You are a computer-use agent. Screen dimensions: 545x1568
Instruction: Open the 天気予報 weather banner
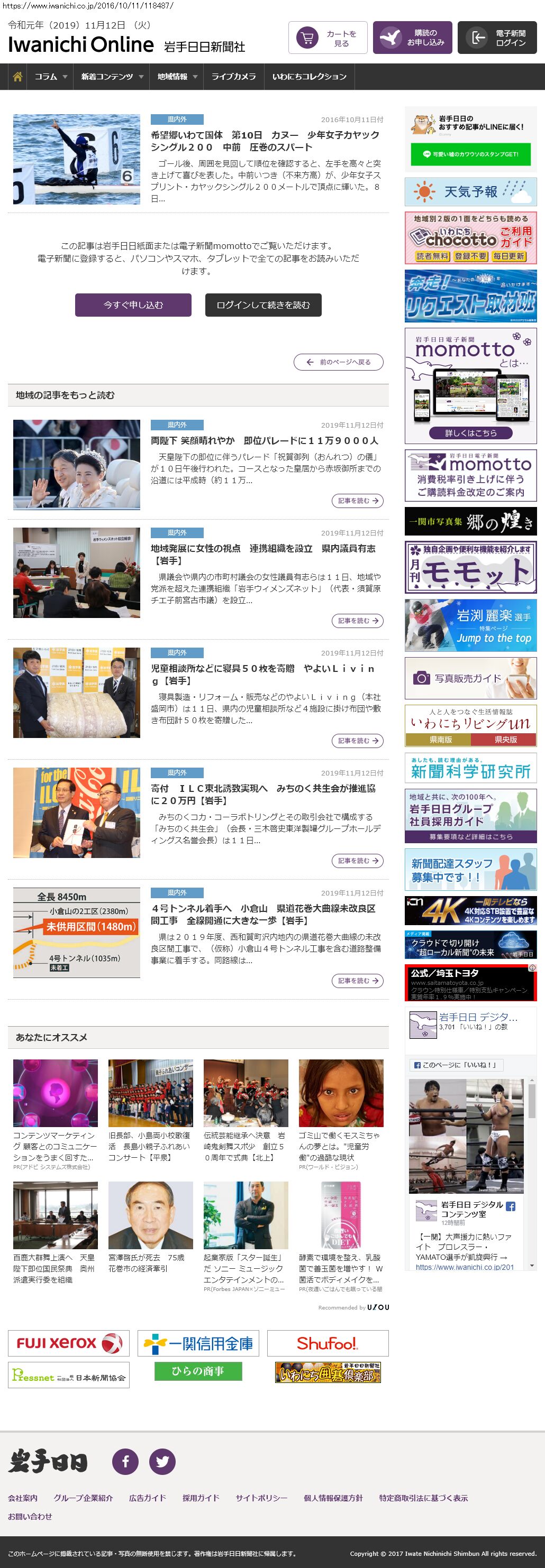coord(470,192)
